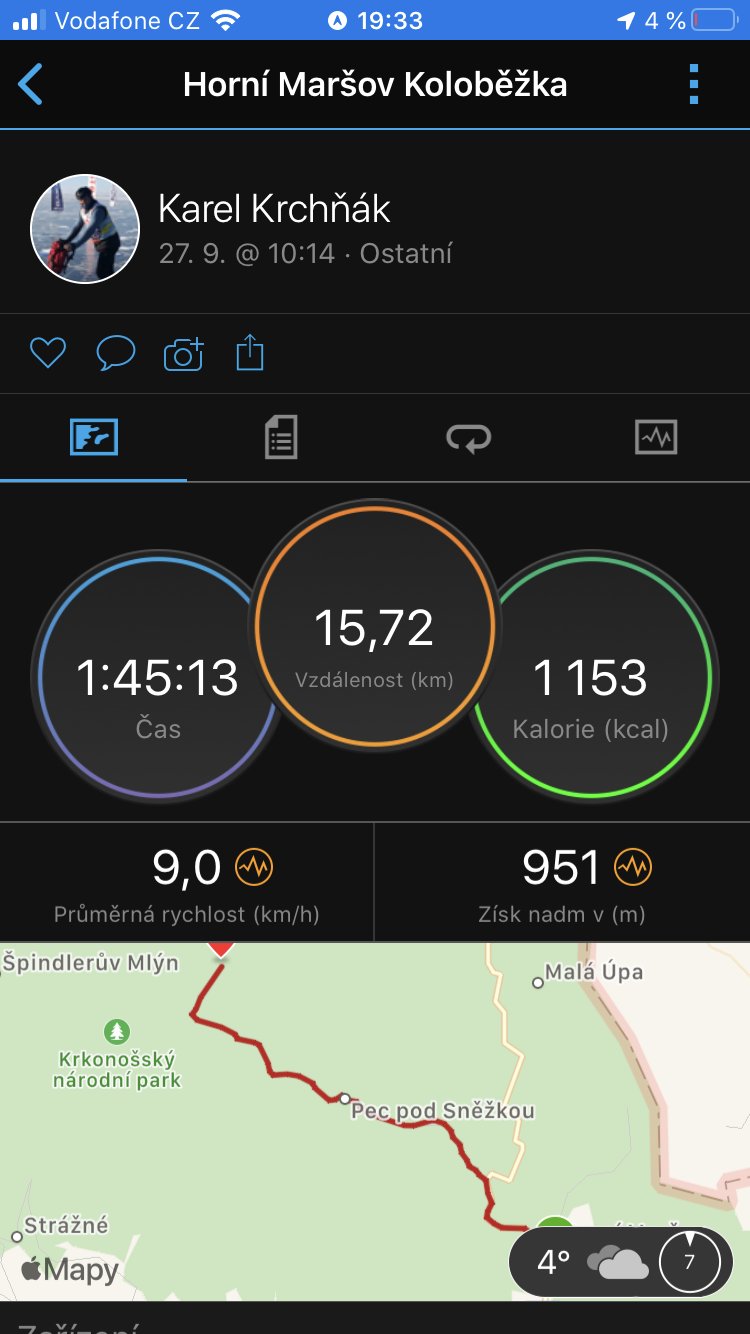Switch to the laps tab

[468, 438]
